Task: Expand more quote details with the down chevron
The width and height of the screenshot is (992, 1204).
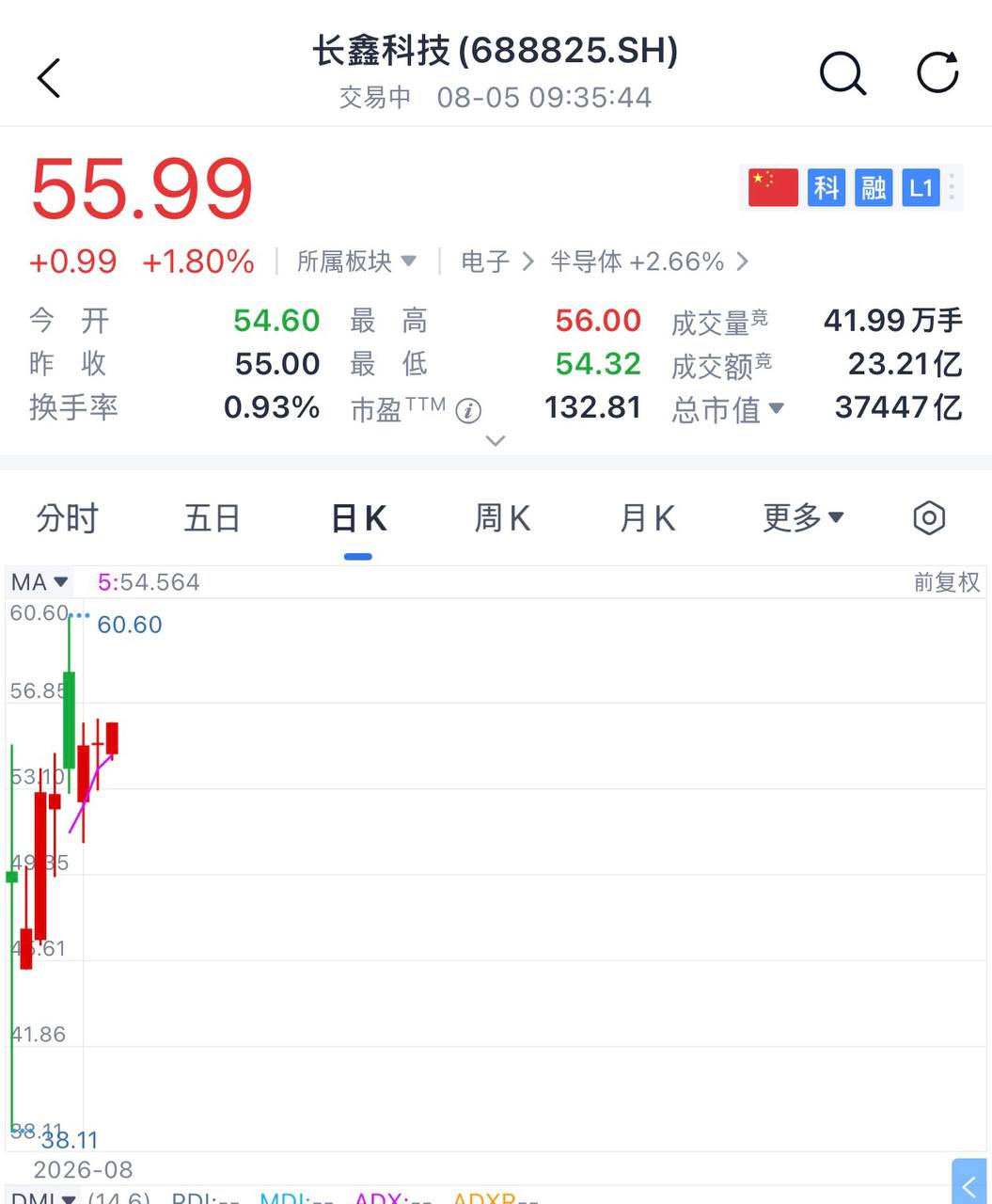Action: (x=496, y=440)
